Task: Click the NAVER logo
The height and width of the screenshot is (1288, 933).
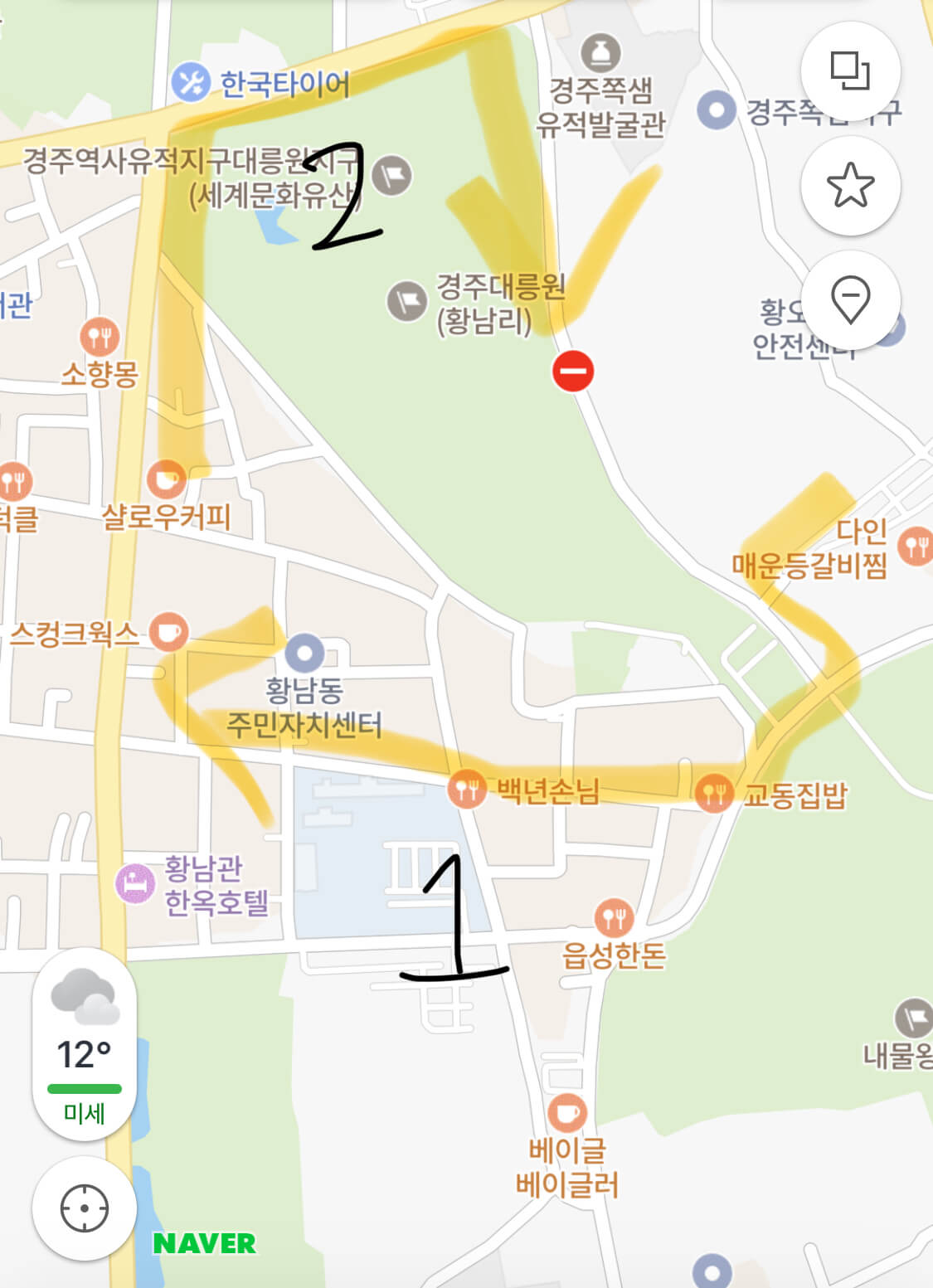Action: 204,1242
